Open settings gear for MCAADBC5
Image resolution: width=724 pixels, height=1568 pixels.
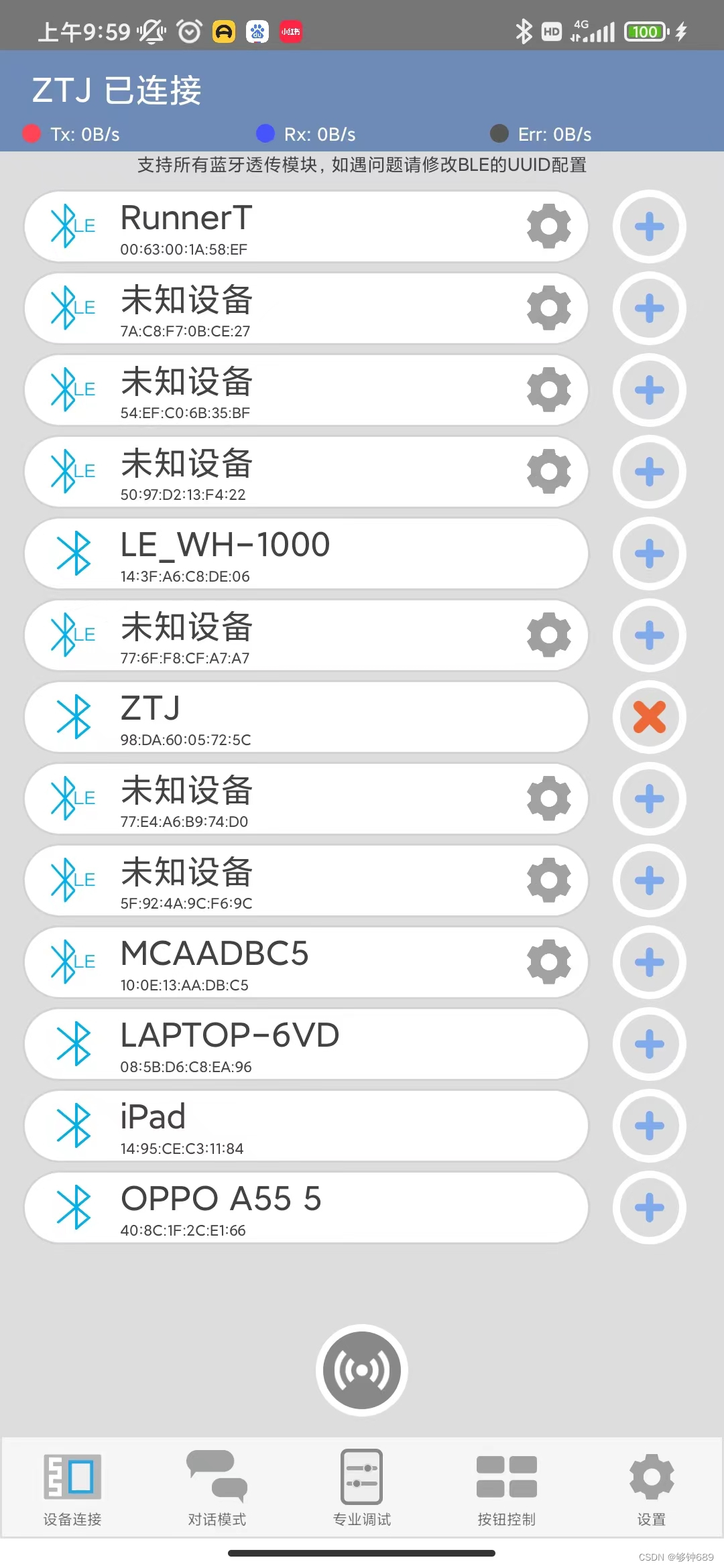(x=548, y=962)
